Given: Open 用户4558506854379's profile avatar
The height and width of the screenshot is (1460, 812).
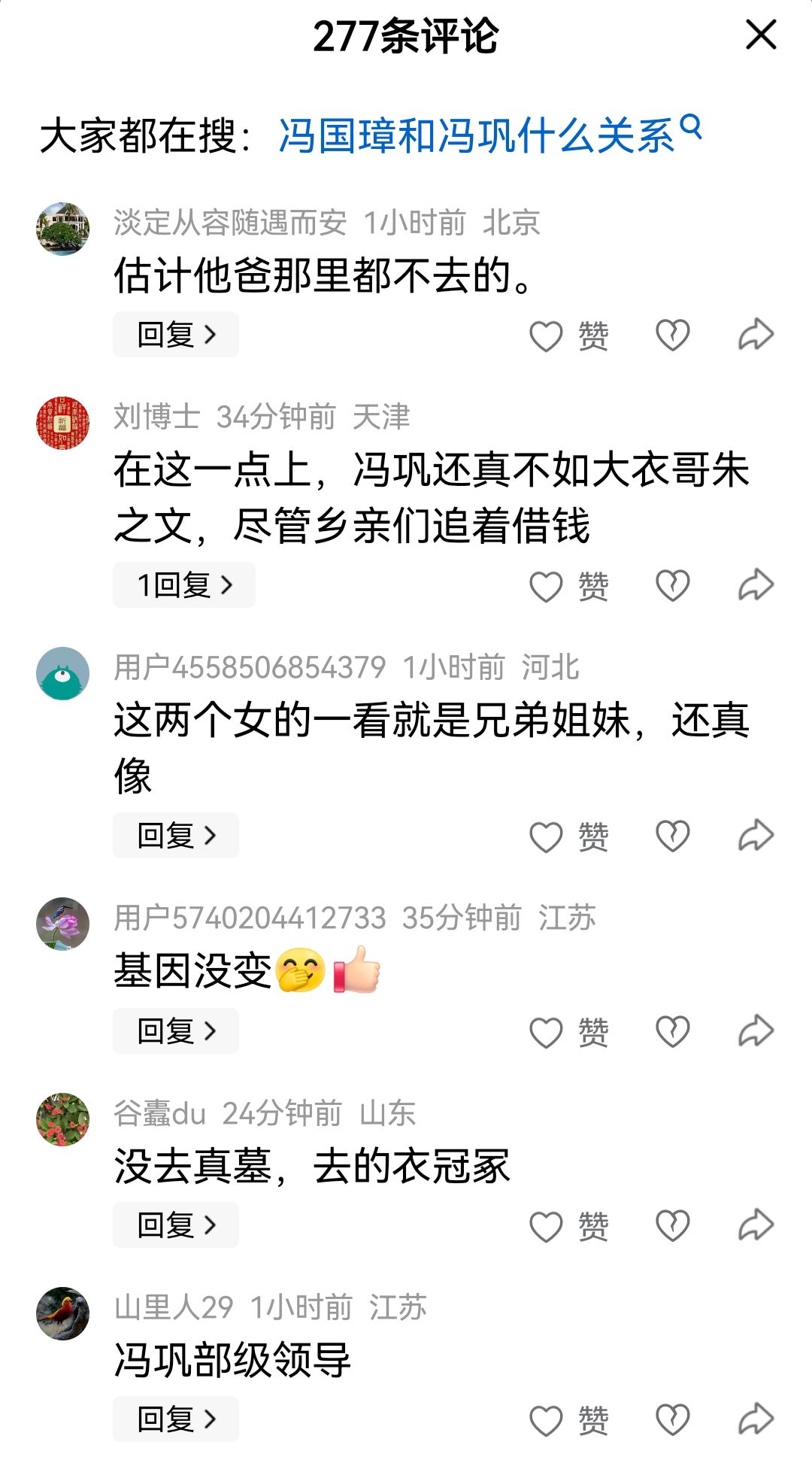Looking at the screenshot, I should 63,673.
